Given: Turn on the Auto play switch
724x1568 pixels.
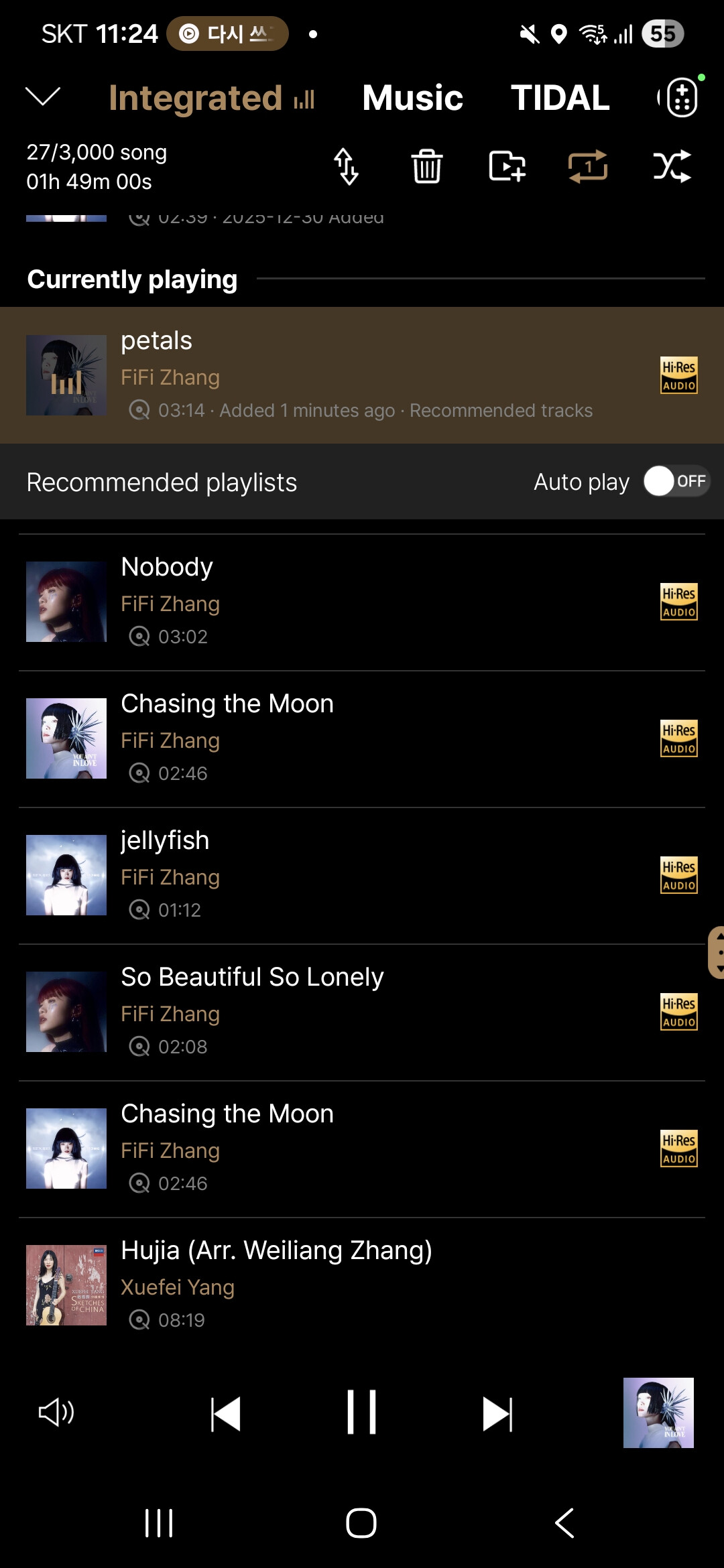Looking at the screenshot, I should 675,481.
